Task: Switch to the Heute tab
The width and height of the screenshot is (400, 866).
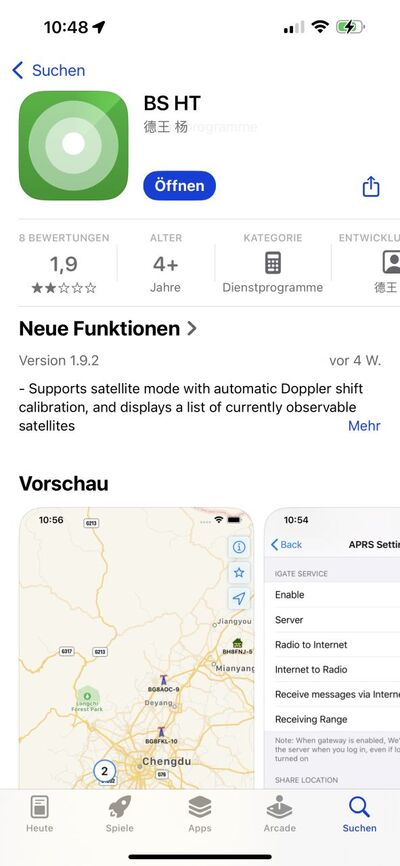Action: (40, 814)
